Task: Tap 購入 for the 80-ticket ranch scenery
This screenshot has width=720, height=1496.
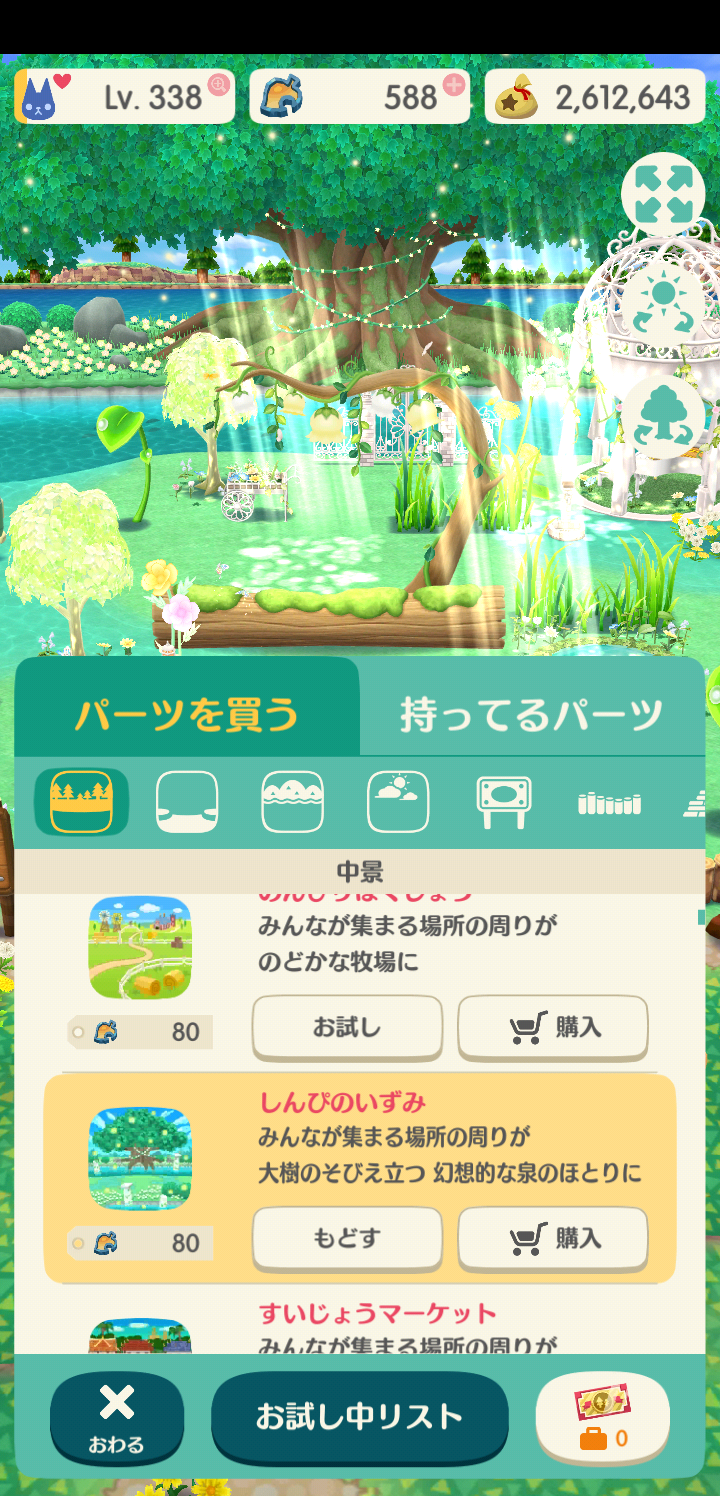Action: click(553, 1027)
